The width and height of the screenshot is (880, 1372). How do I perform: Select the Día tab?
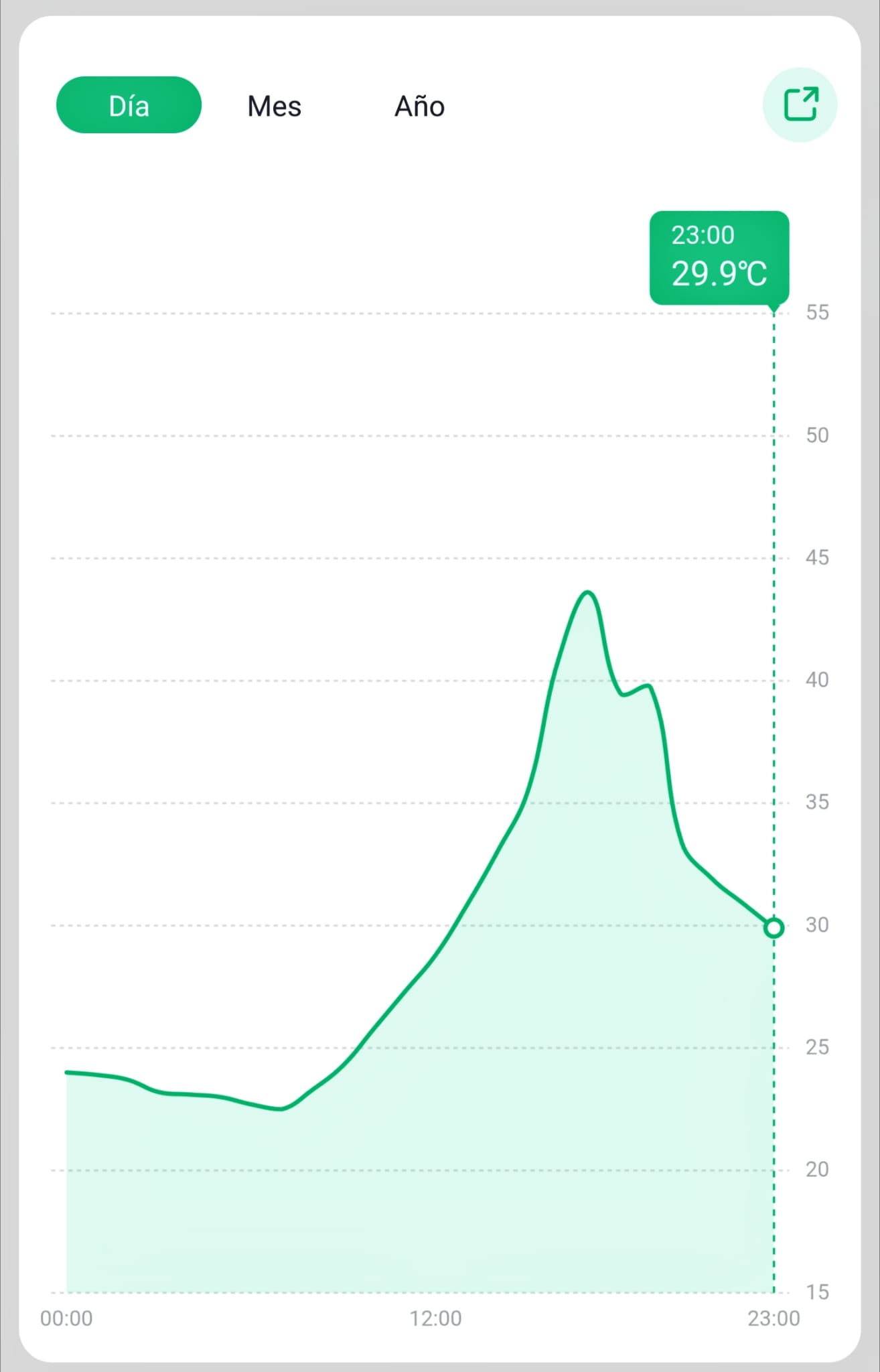129,105
